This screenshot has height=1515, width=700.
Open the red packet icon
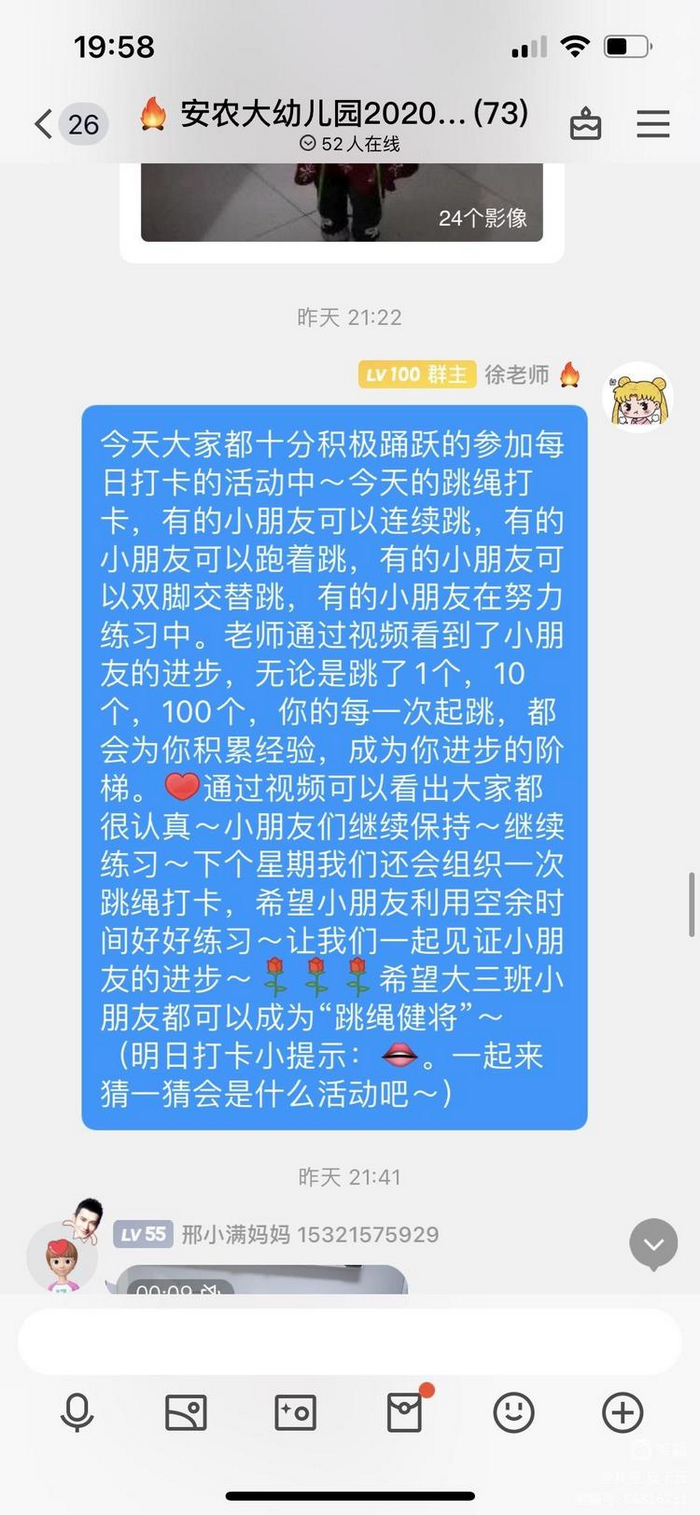tap(405, 1413)
